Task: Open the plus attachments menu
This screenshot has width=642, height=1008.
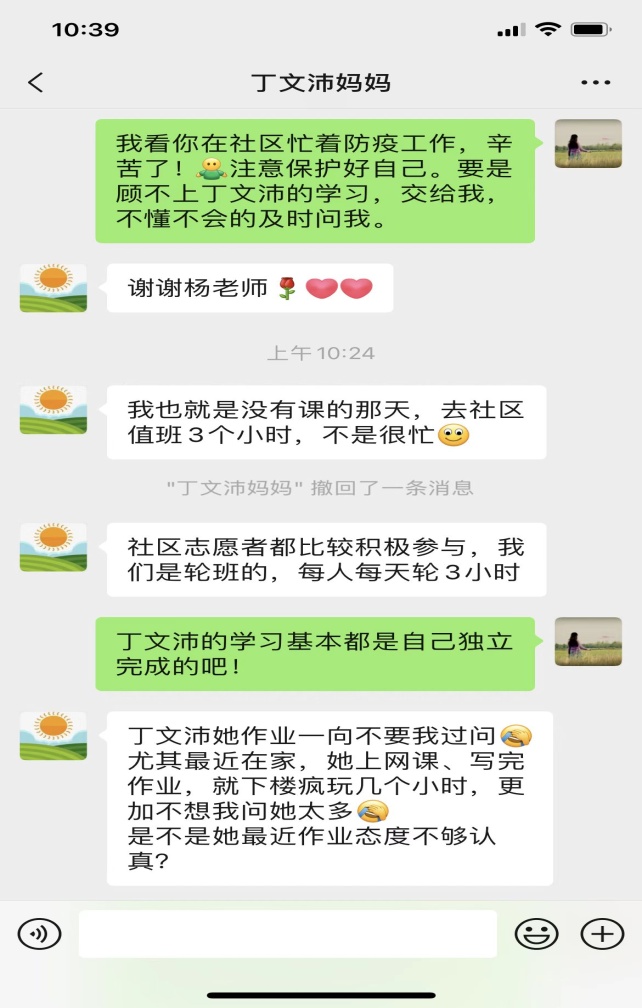Action: 602,934
